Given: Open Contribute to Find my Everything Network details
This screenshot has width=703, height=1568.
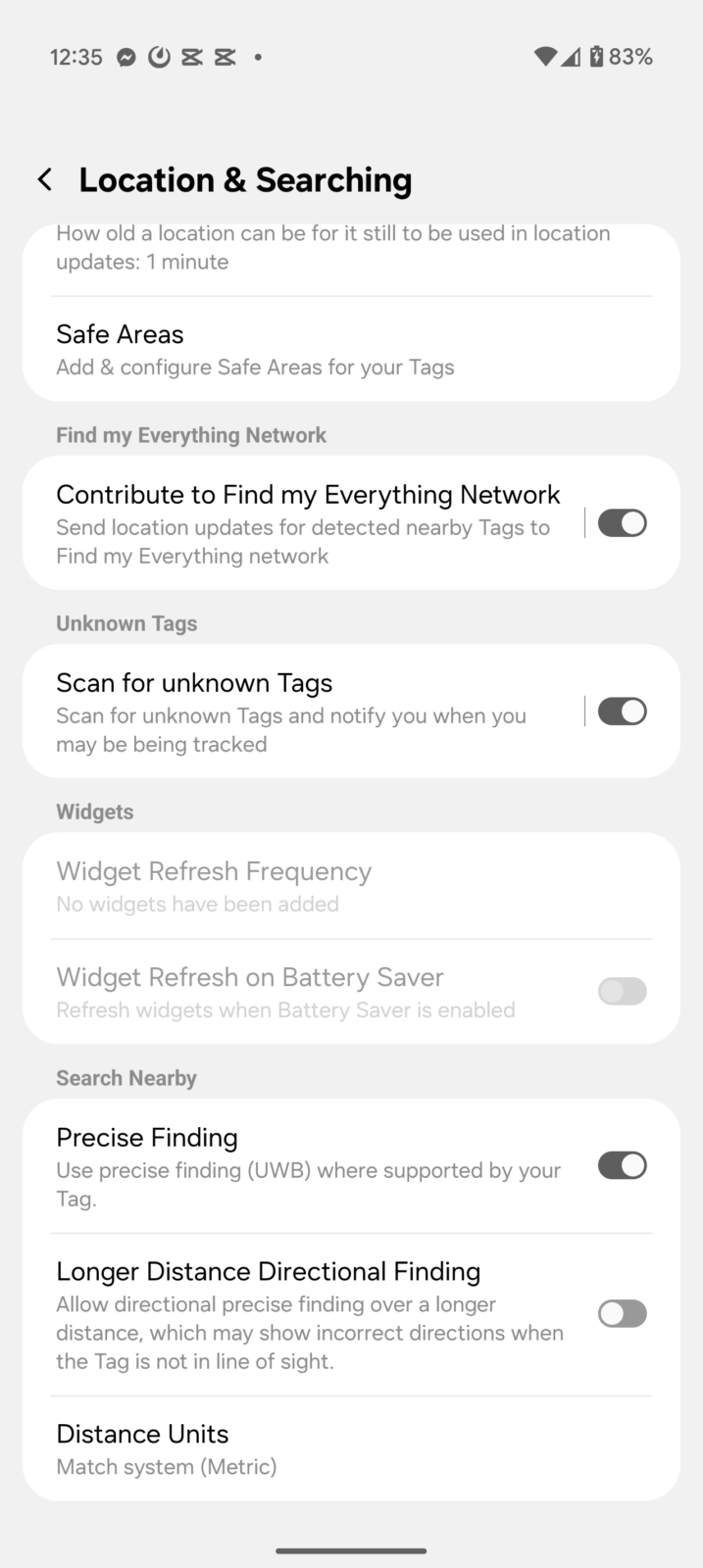Looking at the screenshot, I should 304,523.
